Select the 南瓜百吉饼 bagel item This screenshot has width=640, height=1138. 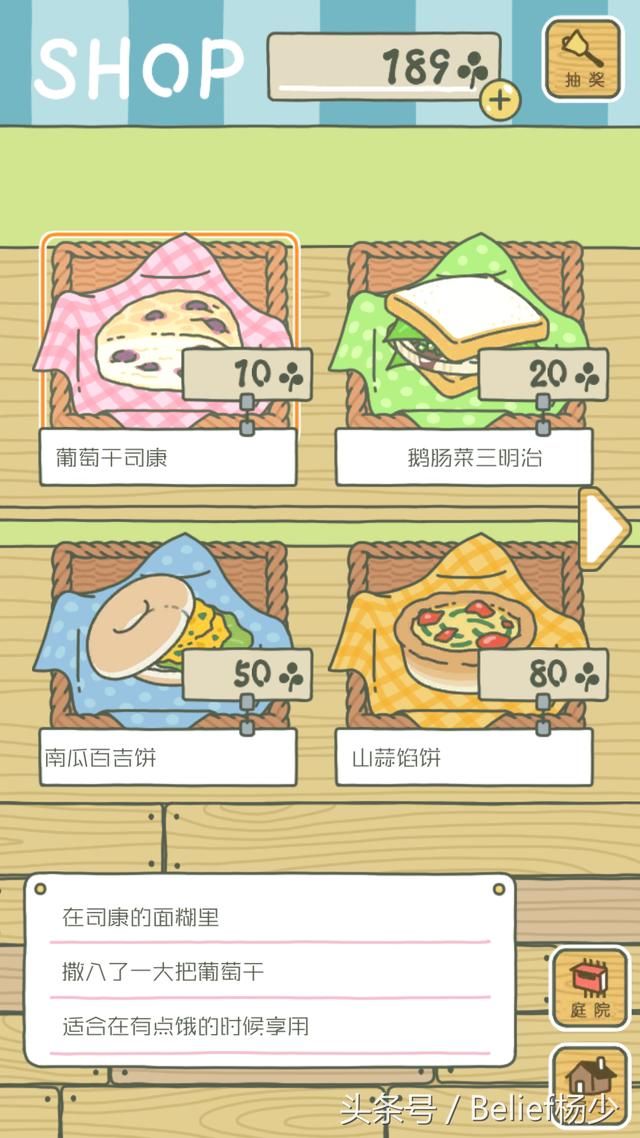168,640
